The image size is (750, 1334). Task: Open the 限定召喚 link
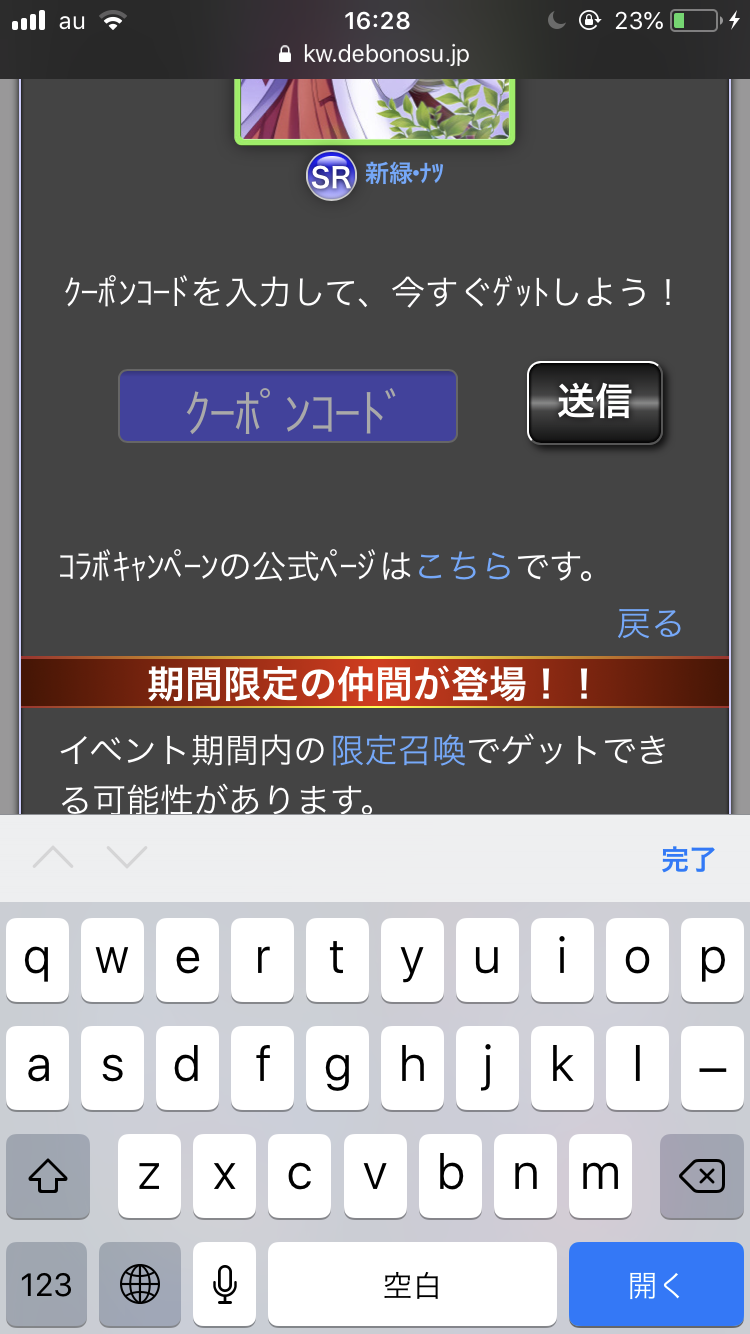398,749
